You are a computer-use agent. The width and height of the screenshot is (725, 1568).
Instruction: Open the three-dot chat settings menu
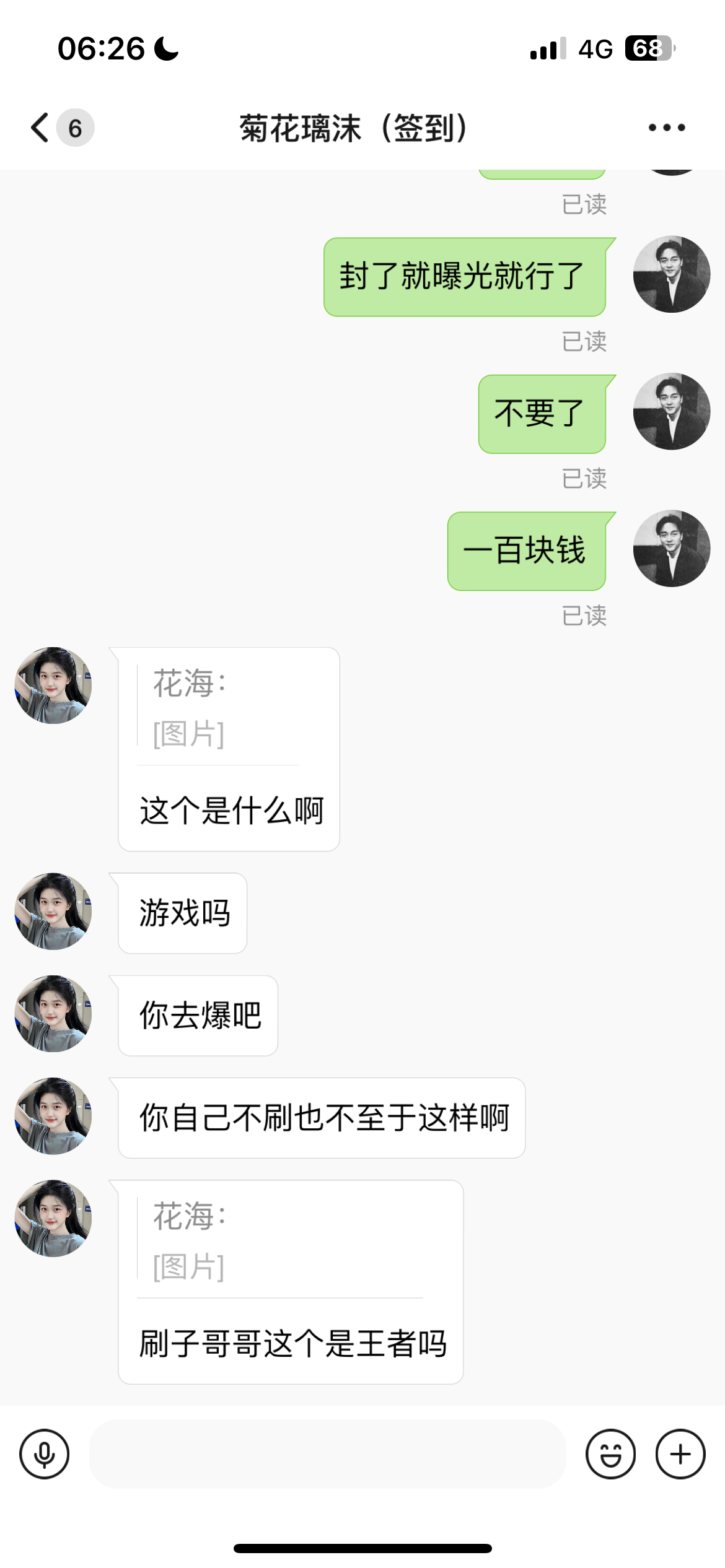[x=666, y=128]
